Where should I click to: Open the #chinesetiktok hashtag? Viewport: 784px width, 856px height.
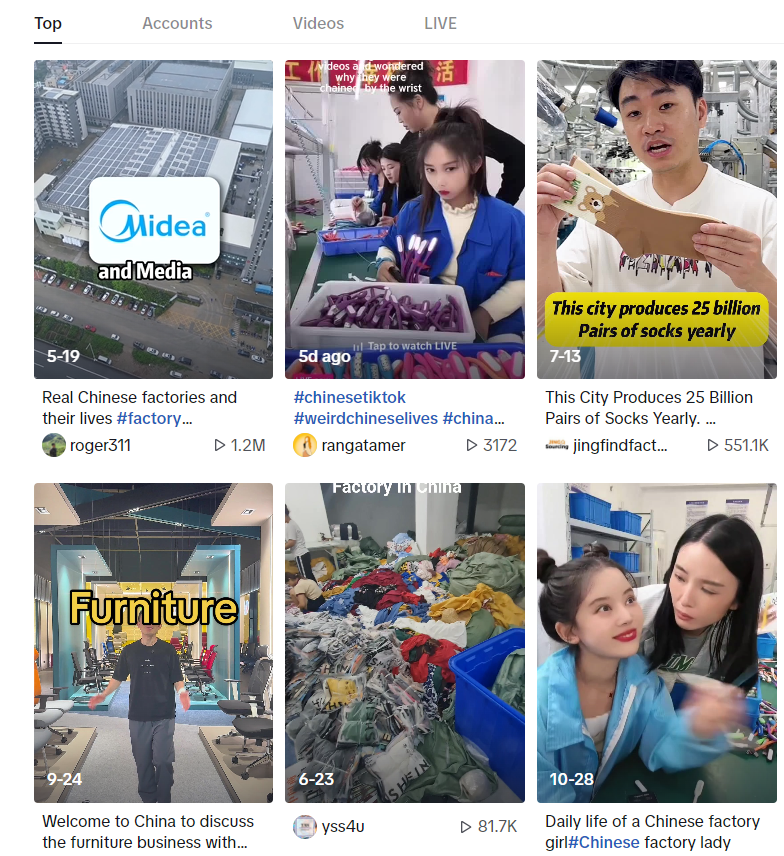pyautogui.click(x=349, y=398)
